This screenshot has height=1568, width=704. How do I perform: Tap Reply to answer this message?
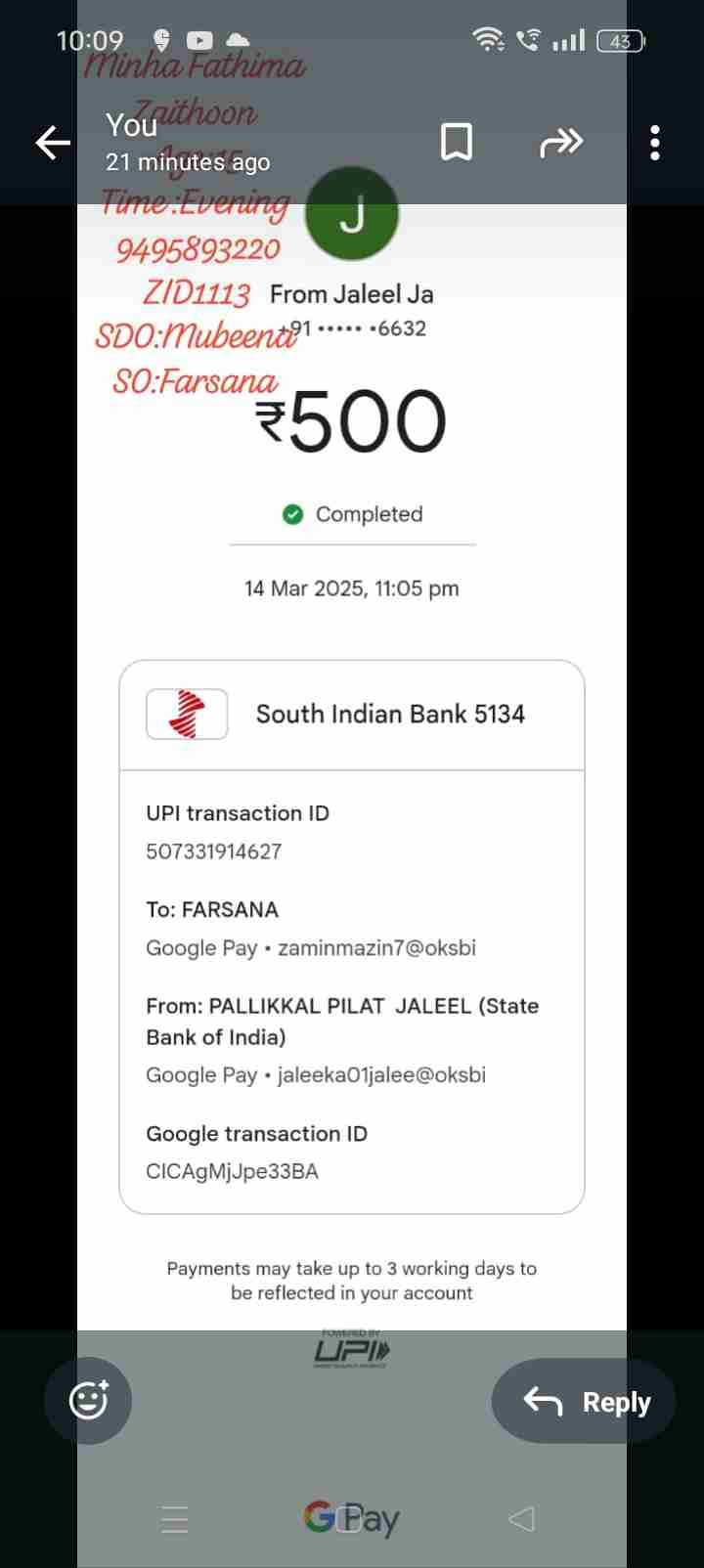(584, 1402)
